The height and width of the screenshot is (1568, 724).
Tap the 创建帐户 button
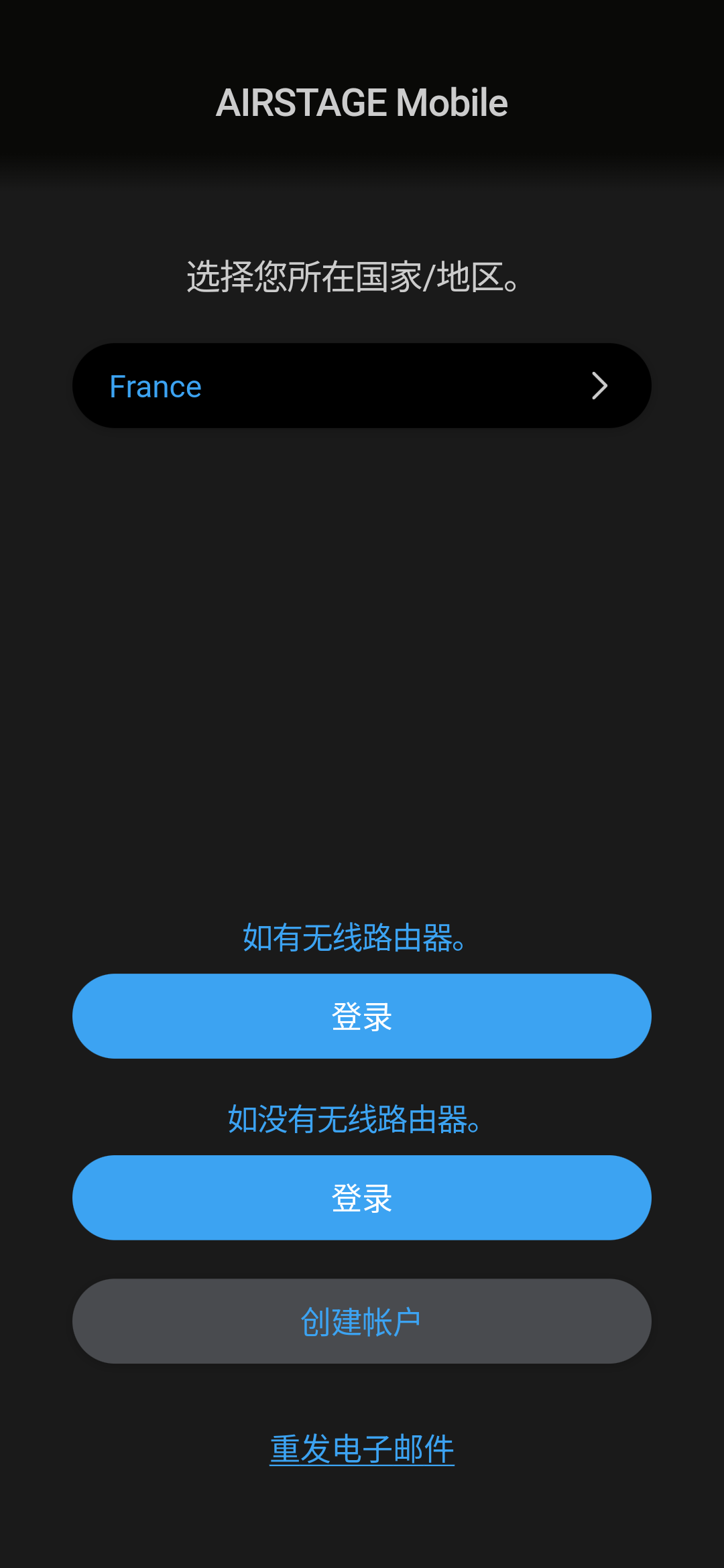[361, 1321]
